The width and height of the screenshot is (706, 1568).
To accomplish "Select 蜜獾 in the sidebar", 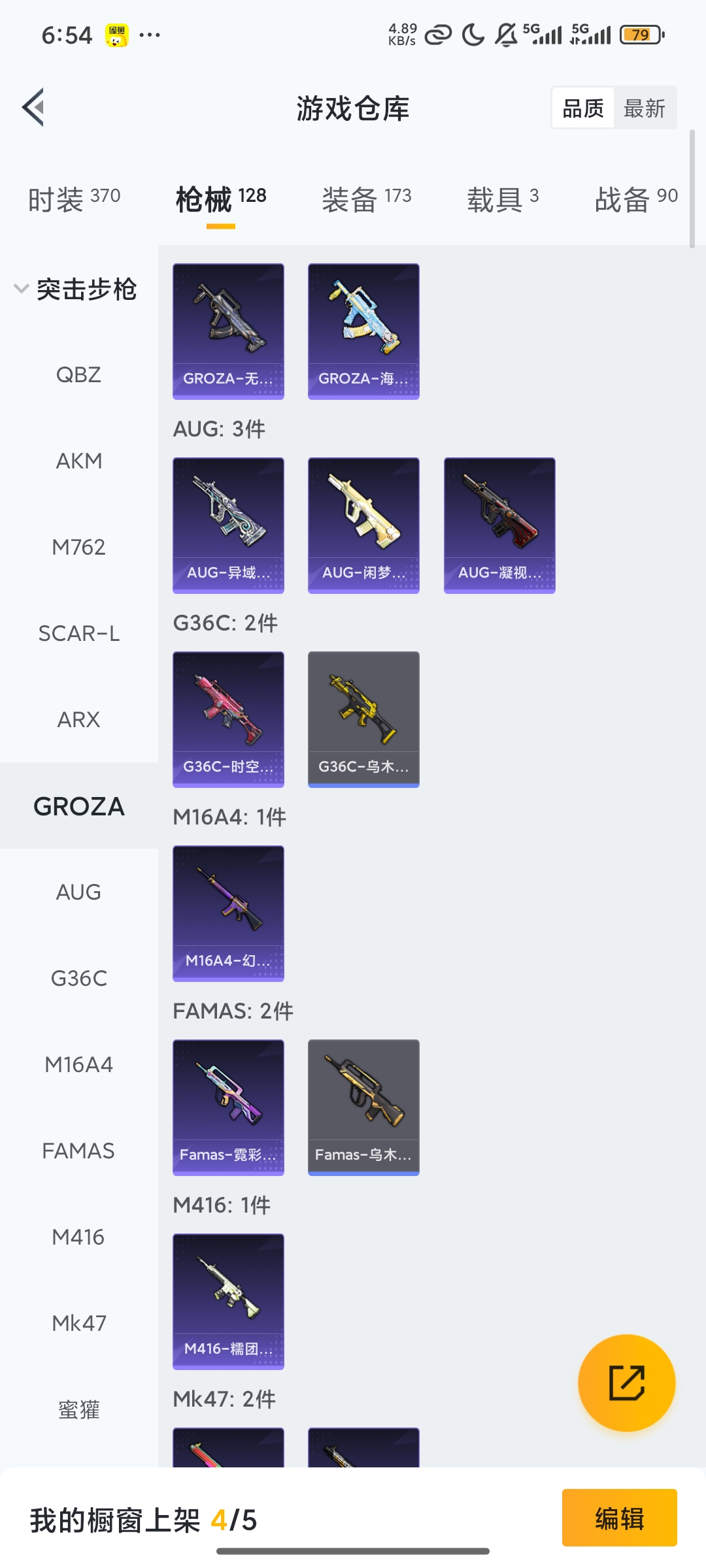I will click(78, 1409).
